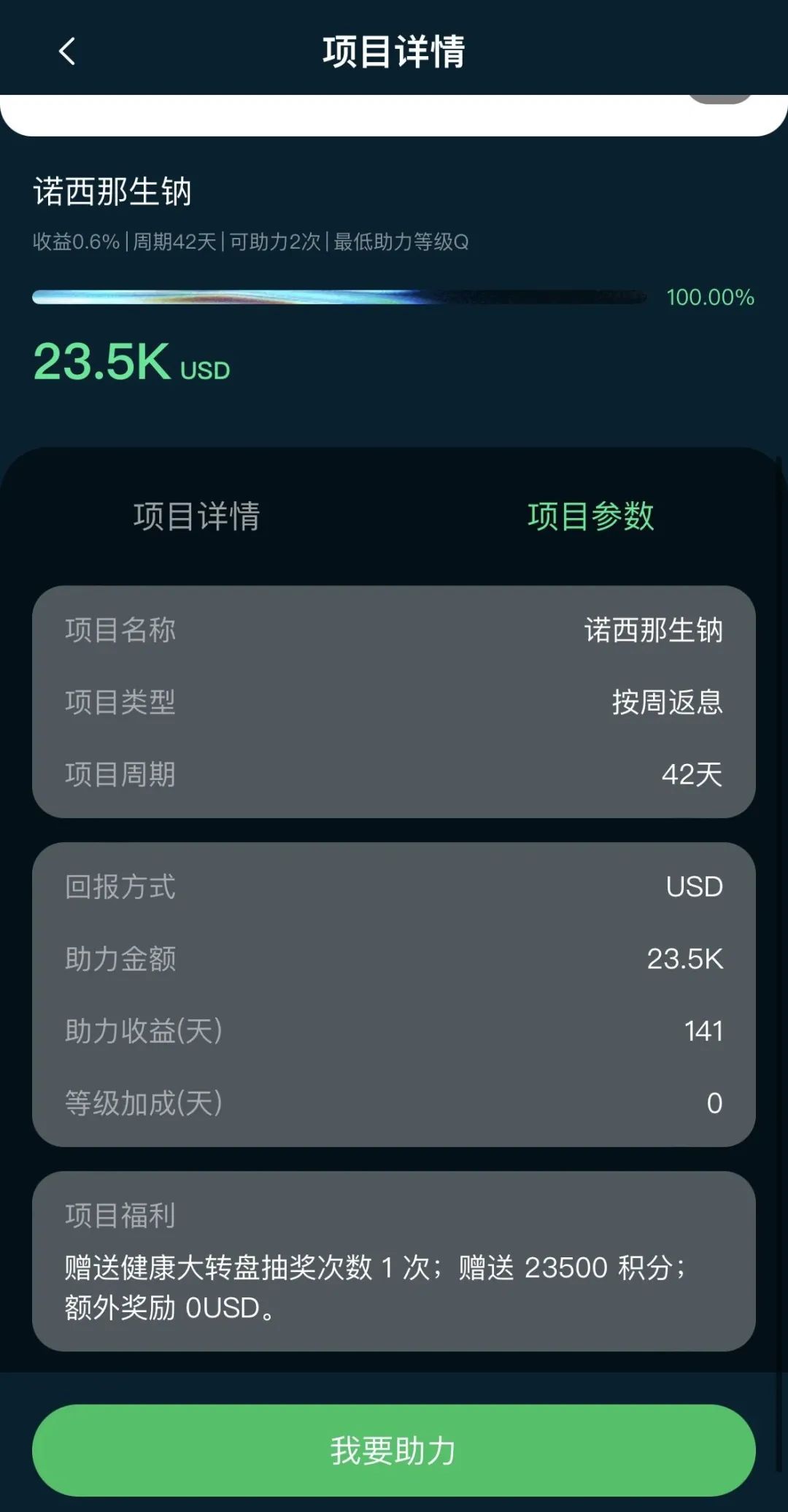Switch to the 项目参数 tab

point(592,515)
